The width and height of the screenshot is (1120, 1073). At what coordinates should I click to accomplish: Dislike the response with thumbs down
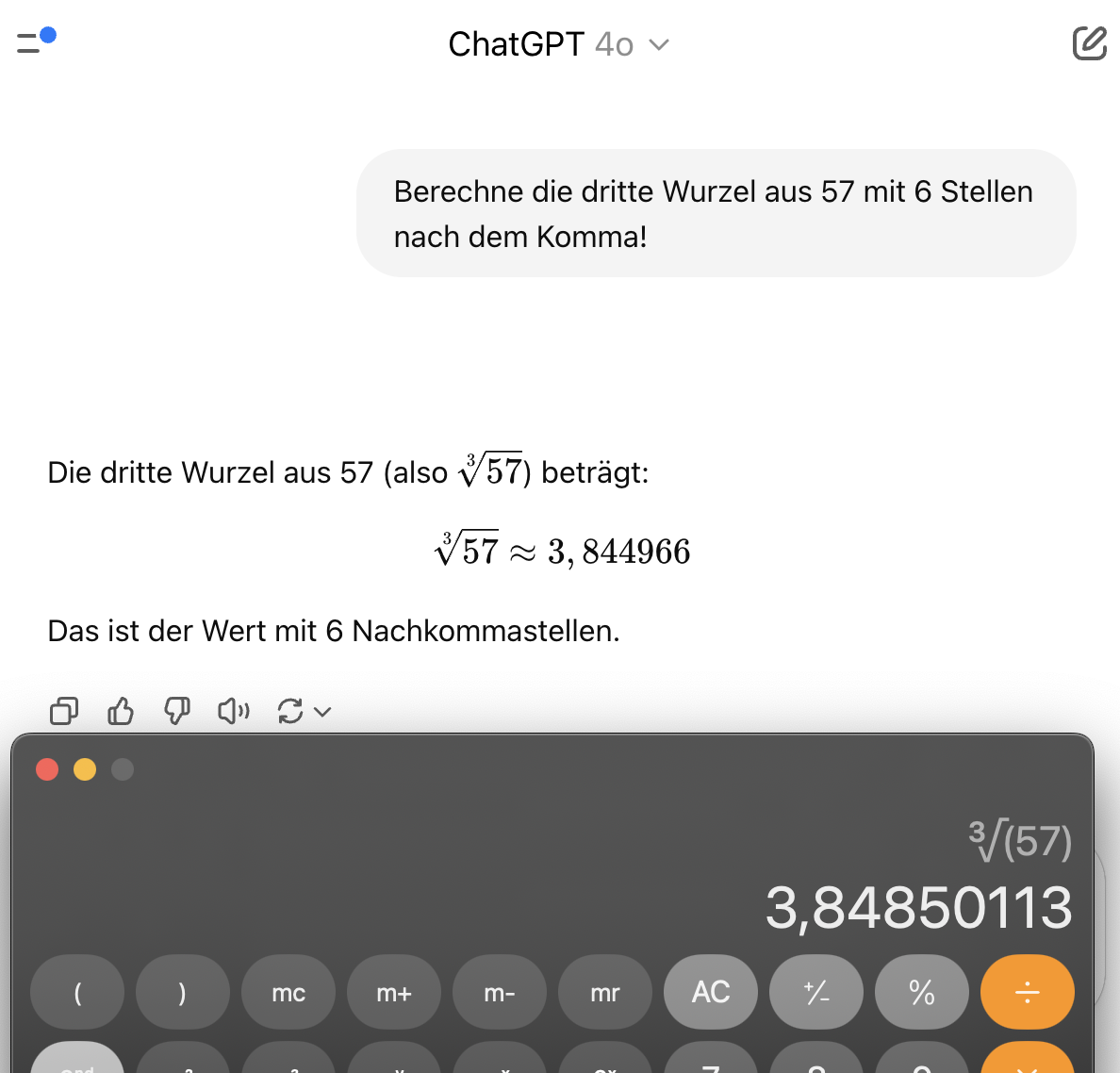[177, 711]
